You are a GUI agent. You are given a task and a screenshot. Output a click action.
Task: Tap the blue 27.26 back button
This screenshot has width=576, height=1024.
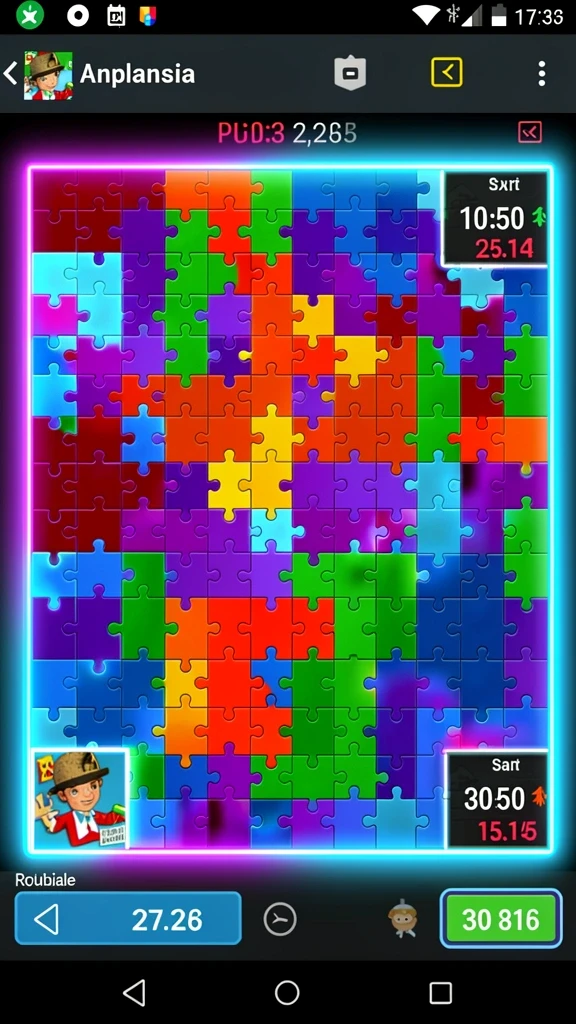tap(128, 920)
